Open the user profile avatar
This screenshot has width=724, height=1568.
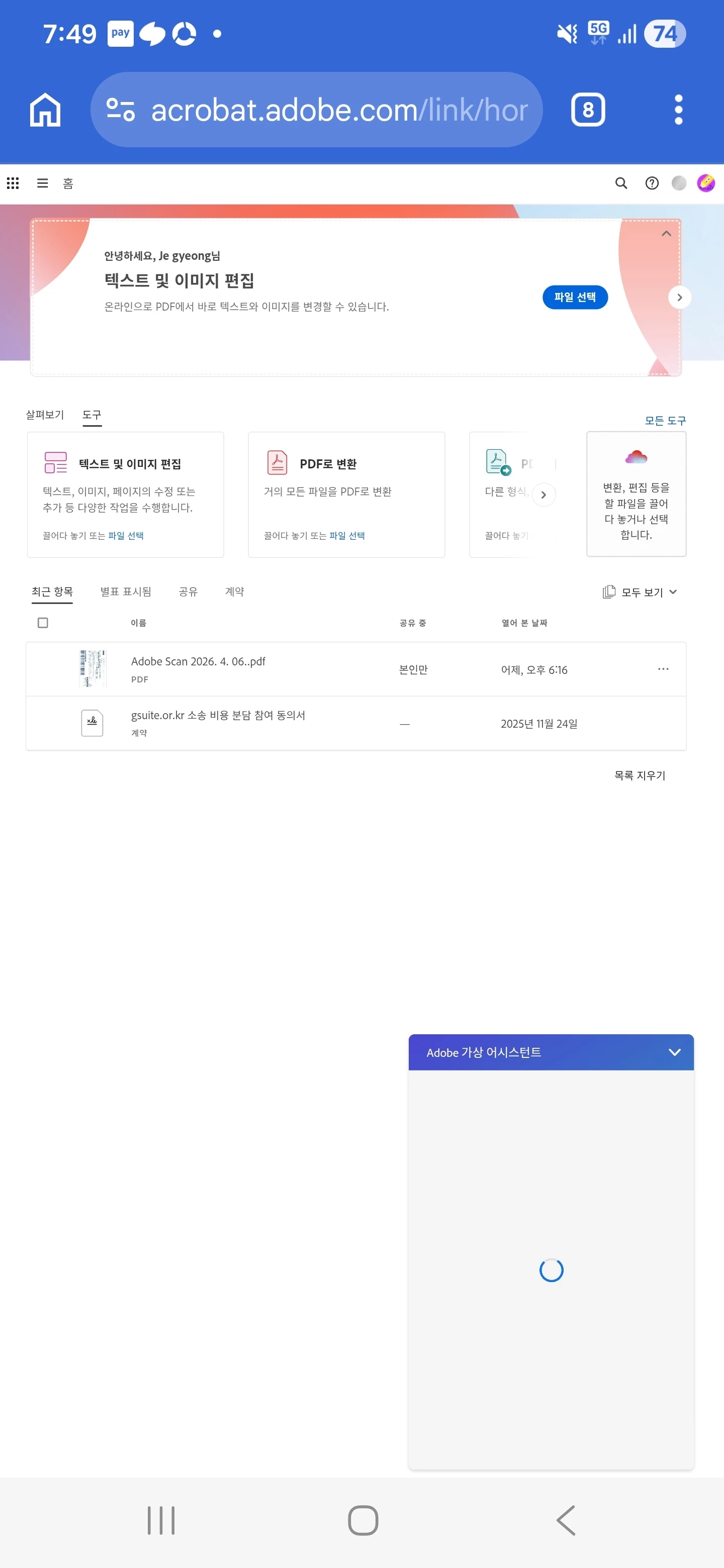pyautogui.click(x=706, y=183)
